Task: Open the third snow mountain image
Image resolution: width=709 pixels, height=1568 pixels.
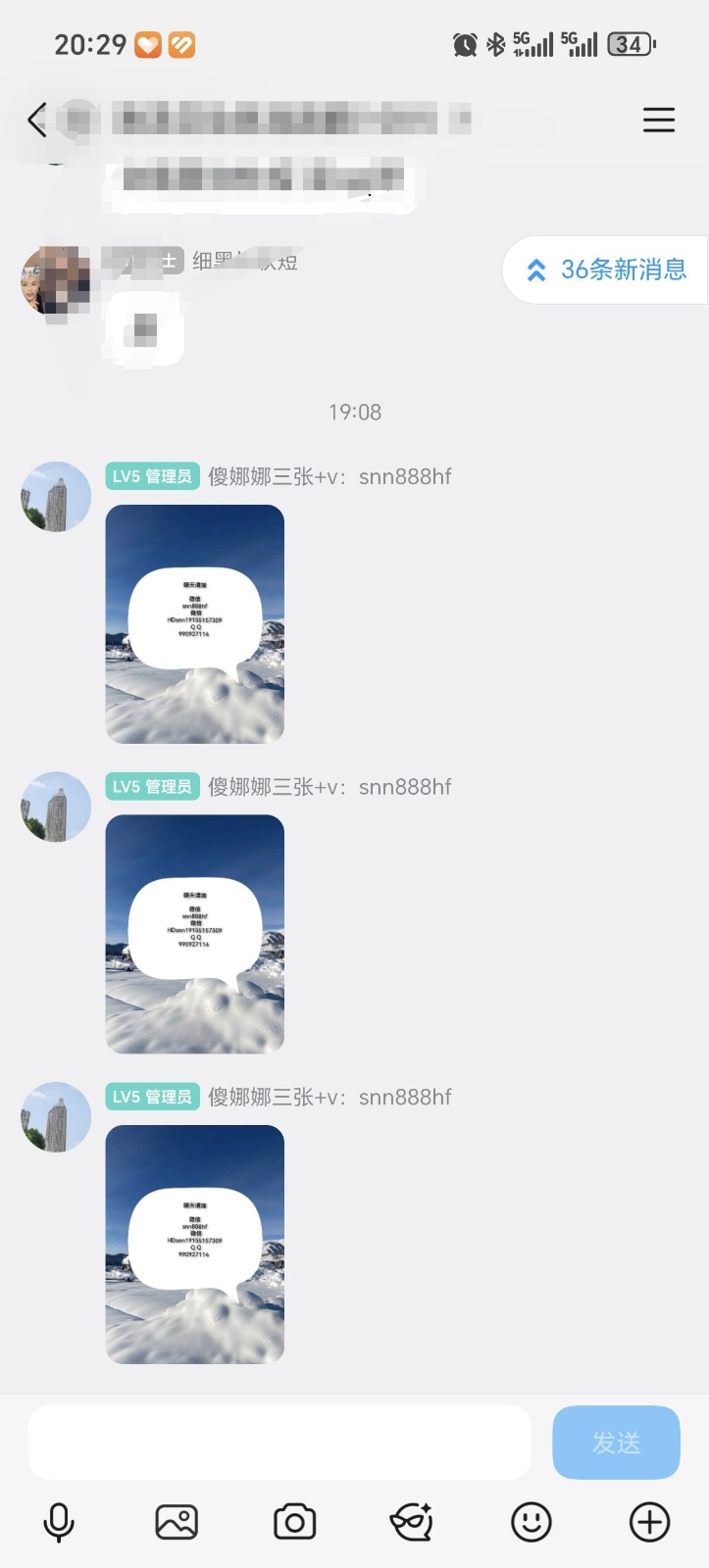Action: (194, 1244)
